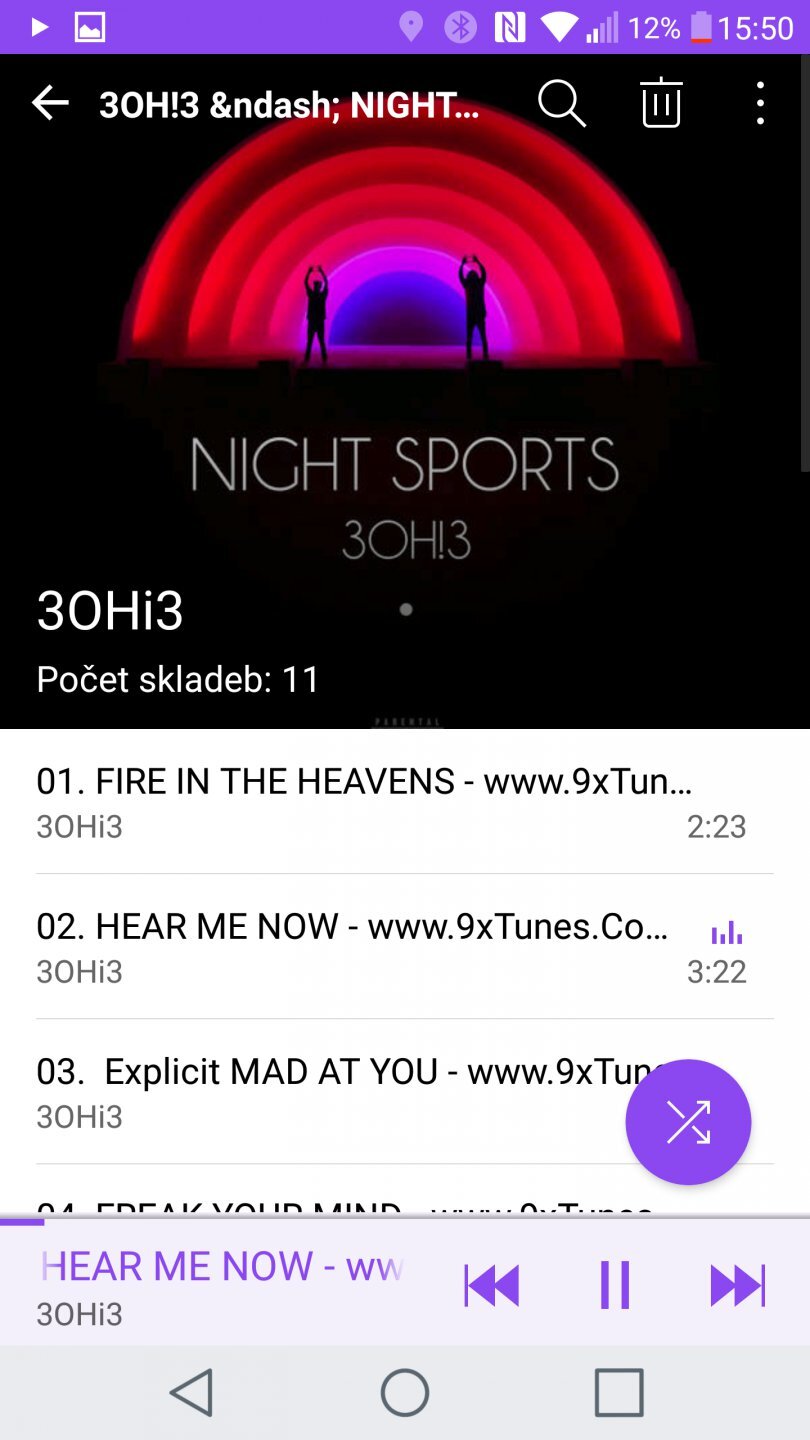
Task: Tap the trash delete icon
Action: tap(661, 103)
